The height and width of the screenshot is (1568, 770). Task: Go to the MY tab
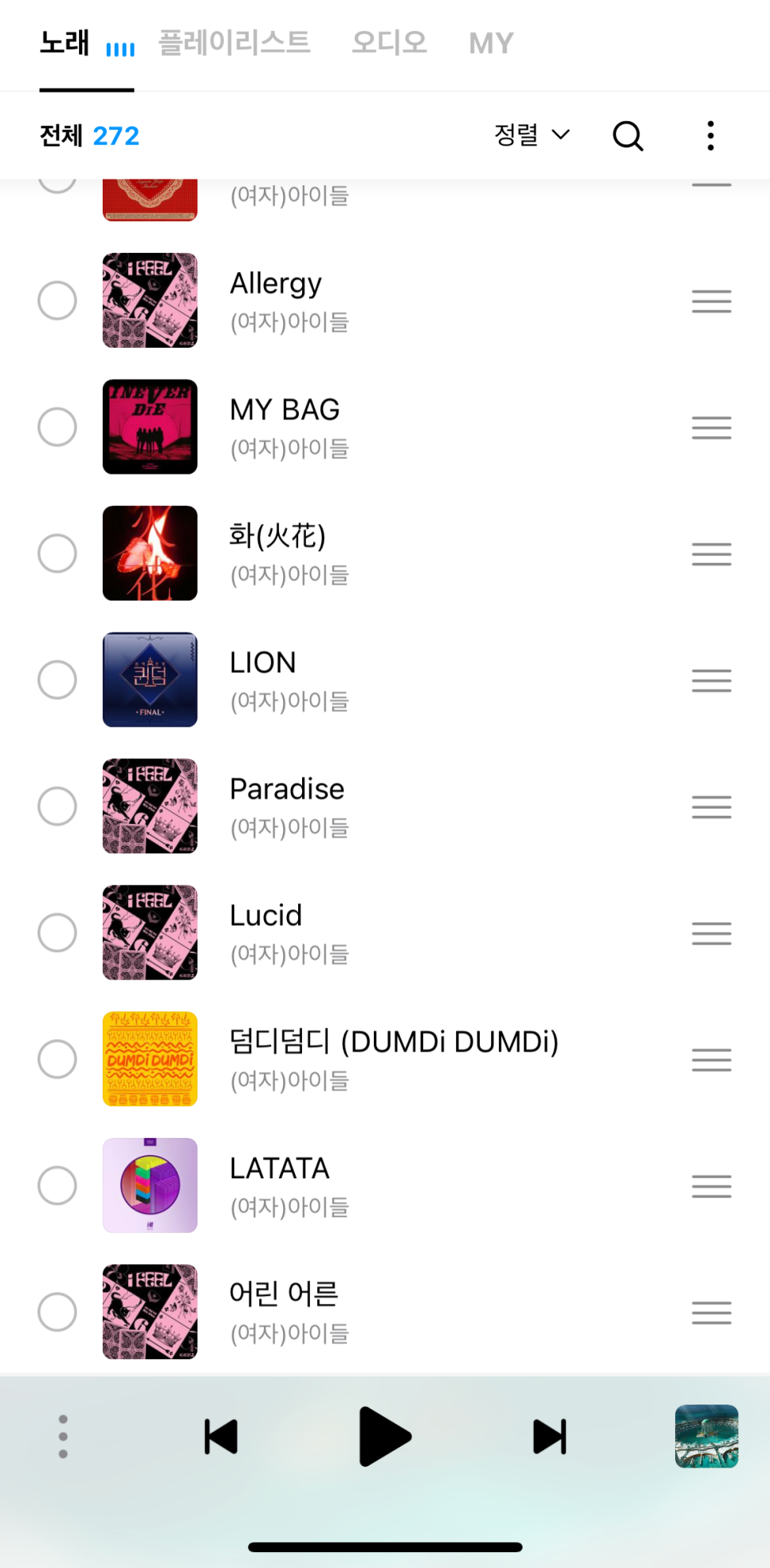(x=491, y=43)
